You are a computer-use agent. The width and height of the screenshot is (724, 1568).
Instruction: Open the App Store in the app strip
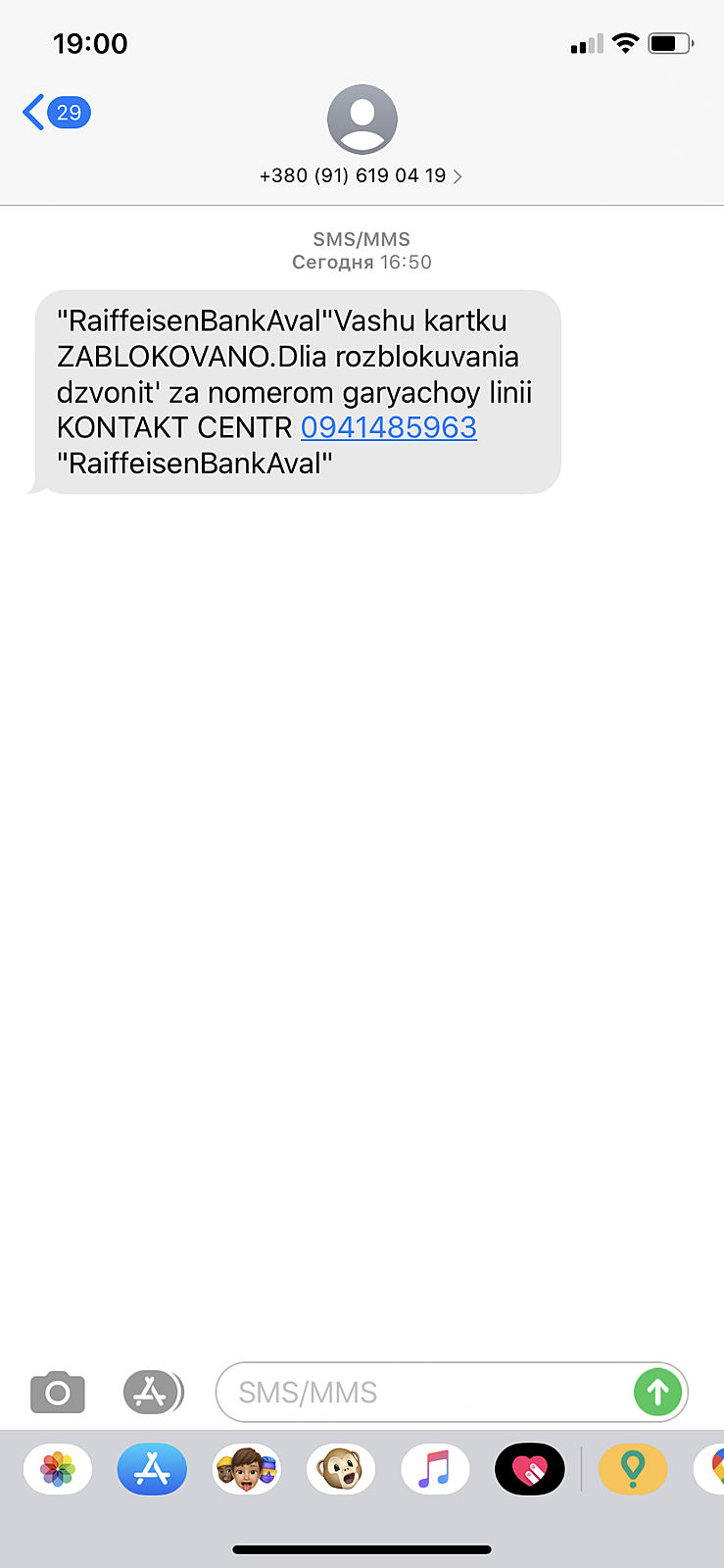pos(152,1470)
